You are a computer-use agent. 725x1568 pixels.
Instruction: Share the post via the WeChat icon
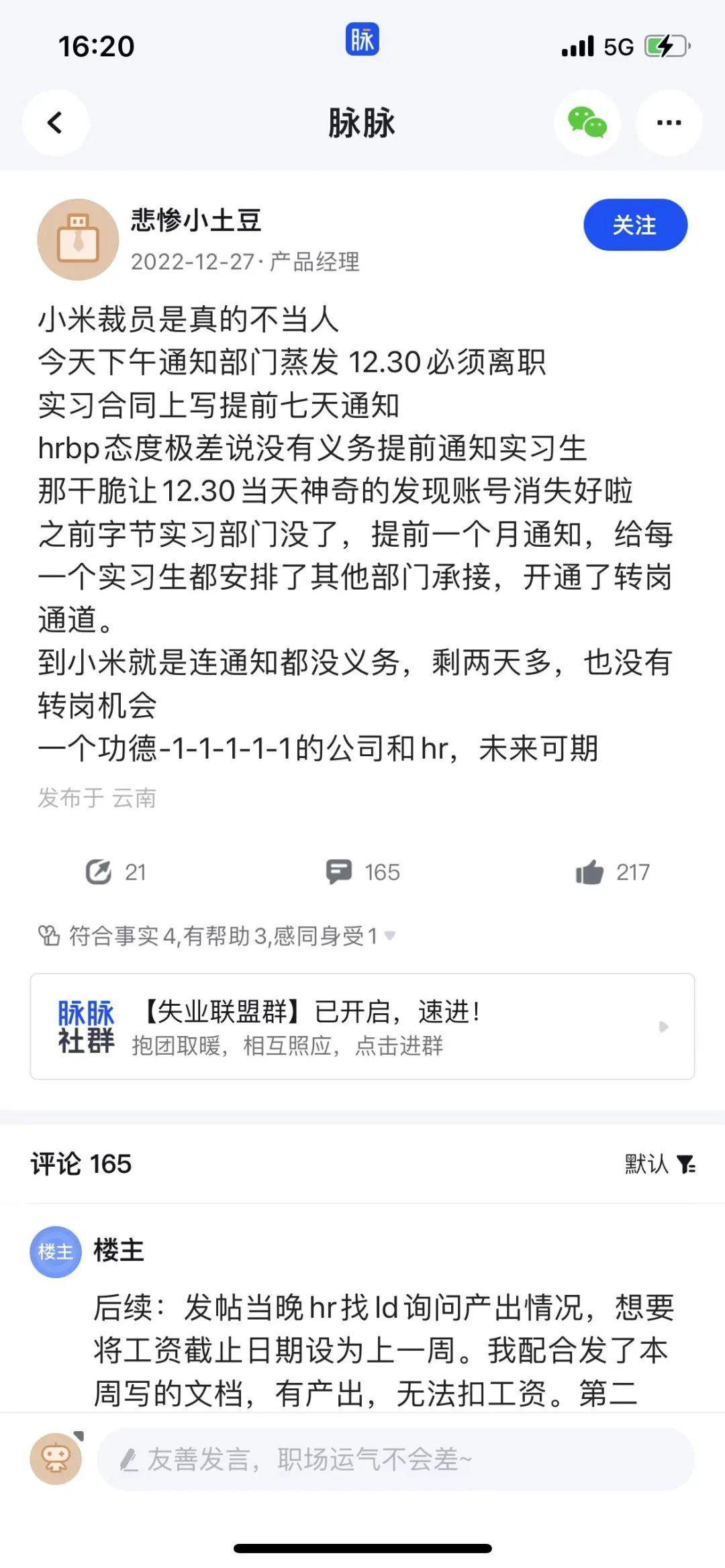click(x=587, y=123)
